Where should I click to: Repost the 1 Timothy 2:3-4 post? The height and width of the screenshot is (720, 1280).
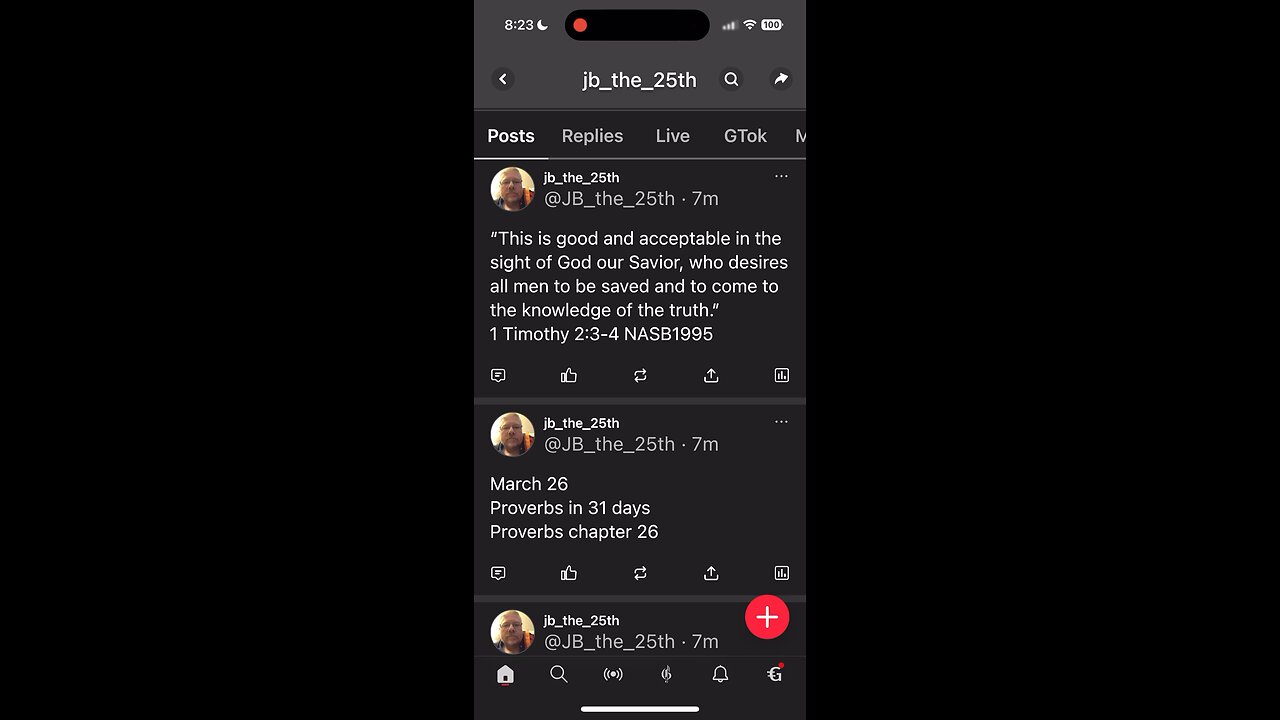640,375
